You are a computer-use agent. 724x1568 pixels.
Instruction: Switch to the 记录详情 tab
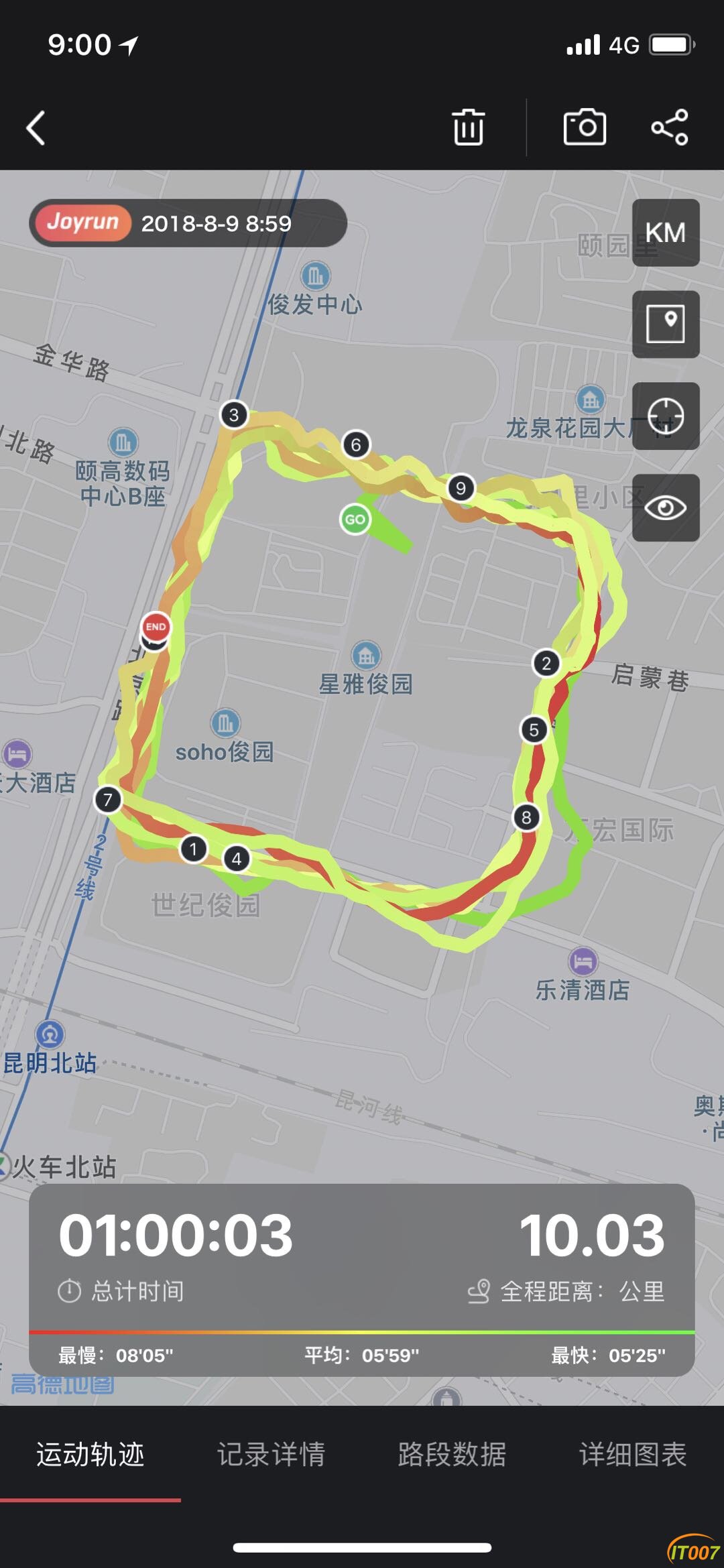point(271,1454)
